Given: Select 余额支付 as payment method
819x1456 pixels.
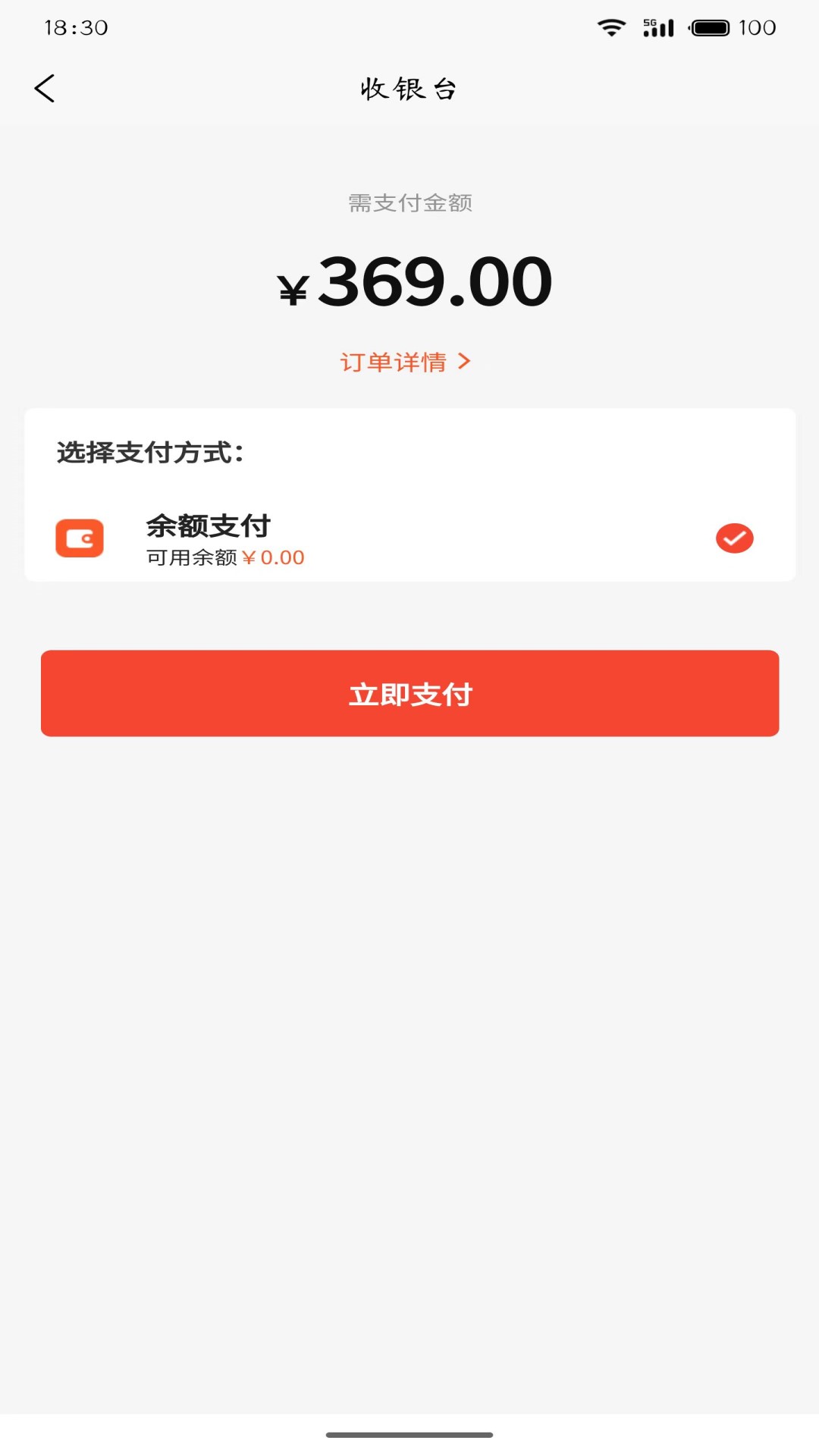Looking at the screenshot, I should click(409, 538).
